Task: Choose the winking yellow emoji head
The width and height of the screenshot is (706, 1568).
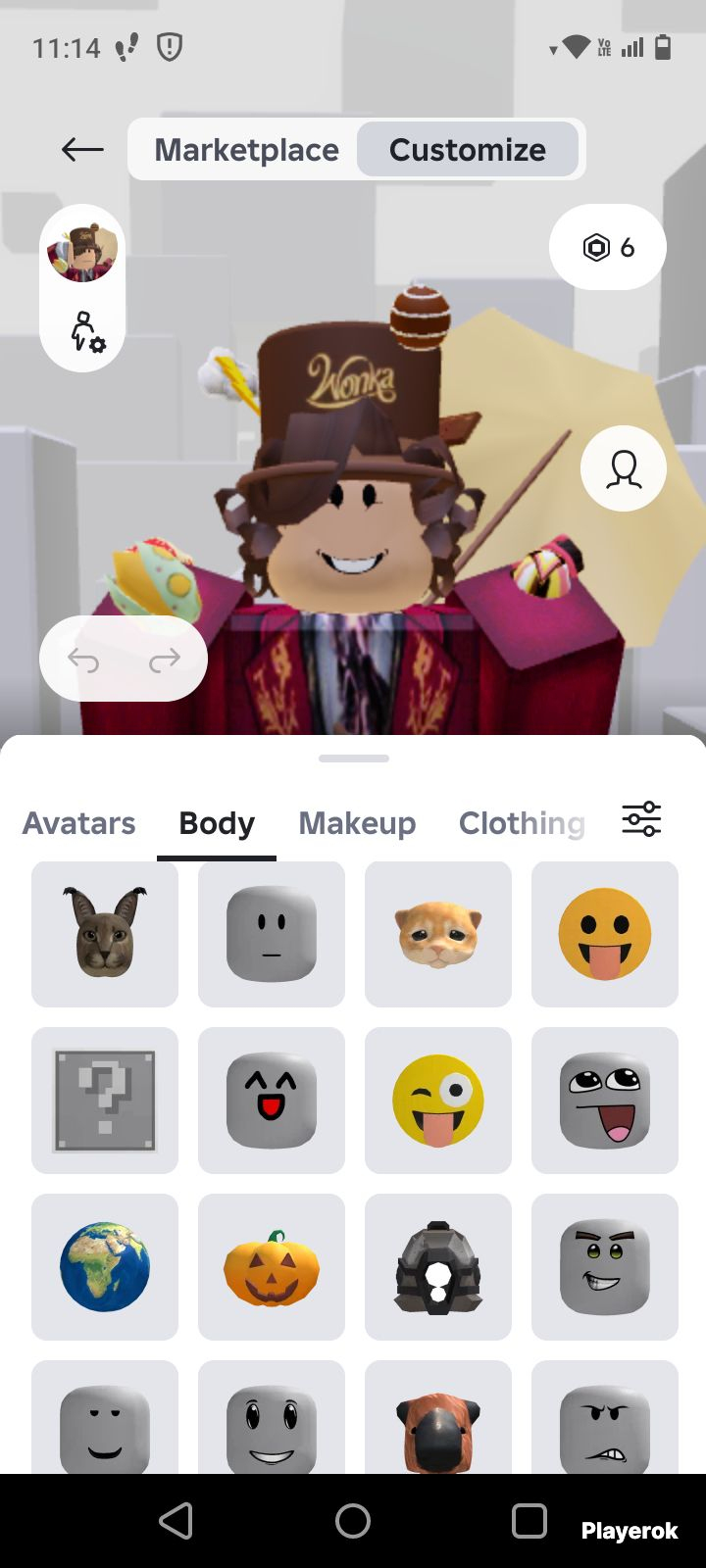Action: (438, 1101)
